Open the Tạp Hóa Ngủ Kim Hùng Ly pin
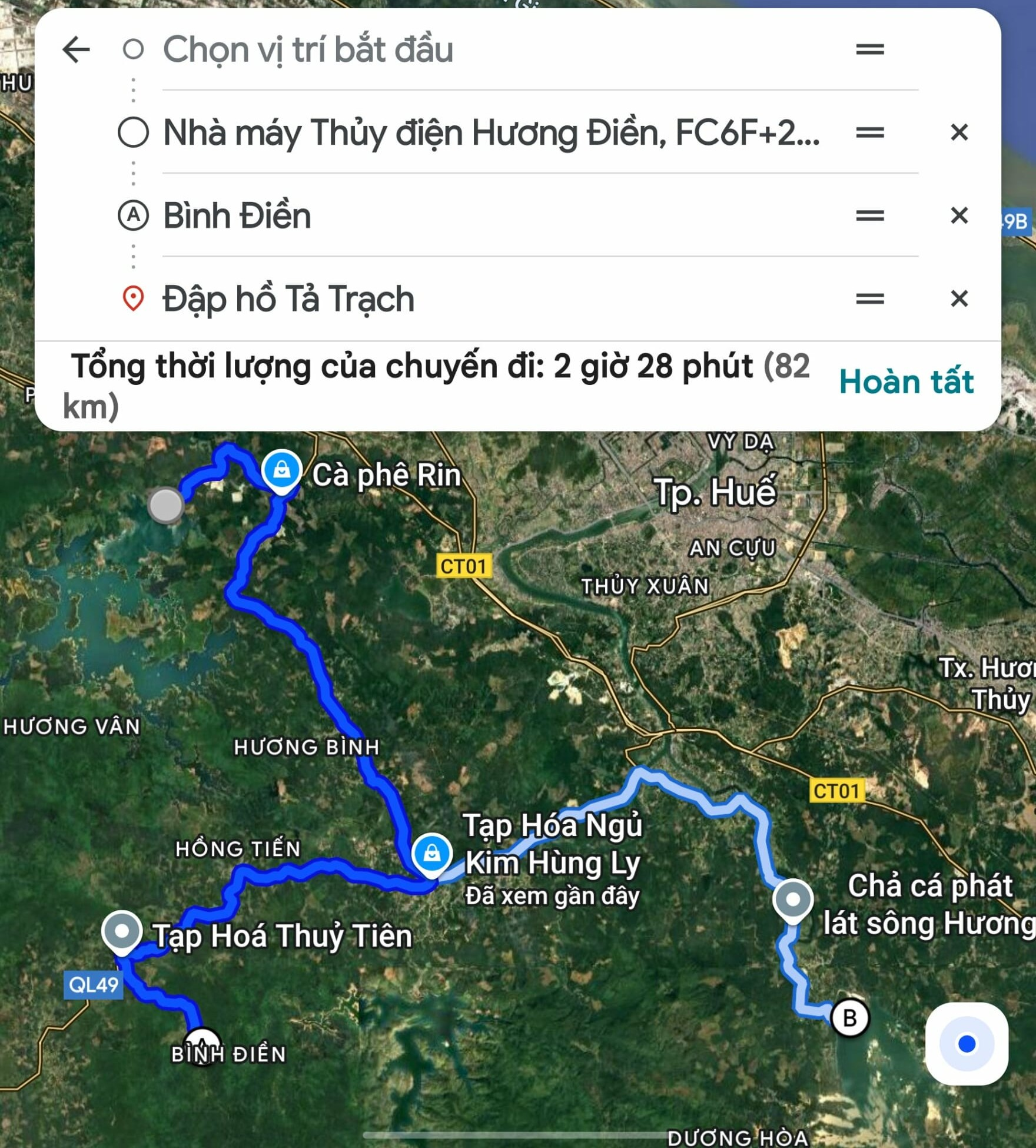 pyautogui.click(x=432, y=853)
